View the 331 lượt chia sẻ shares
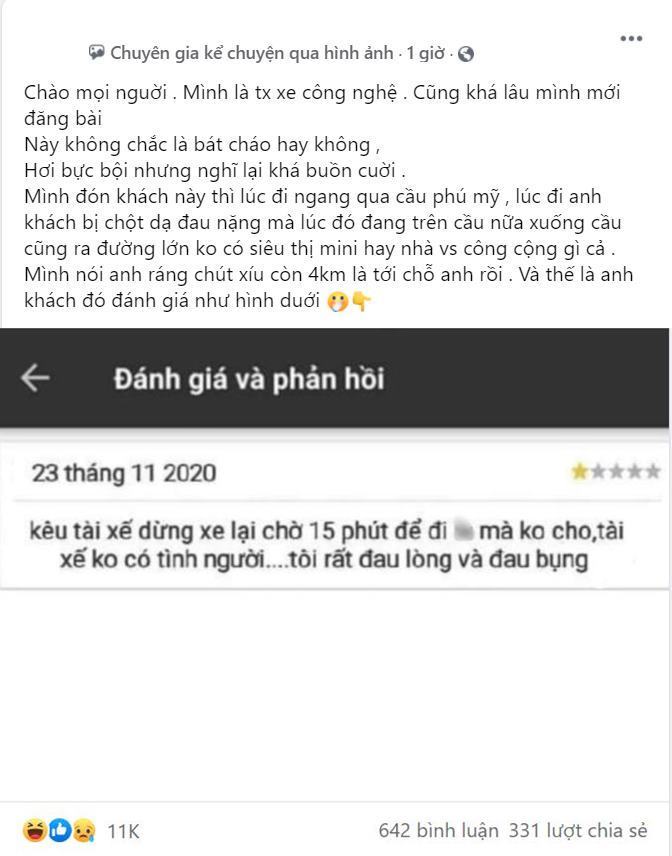 578,831
